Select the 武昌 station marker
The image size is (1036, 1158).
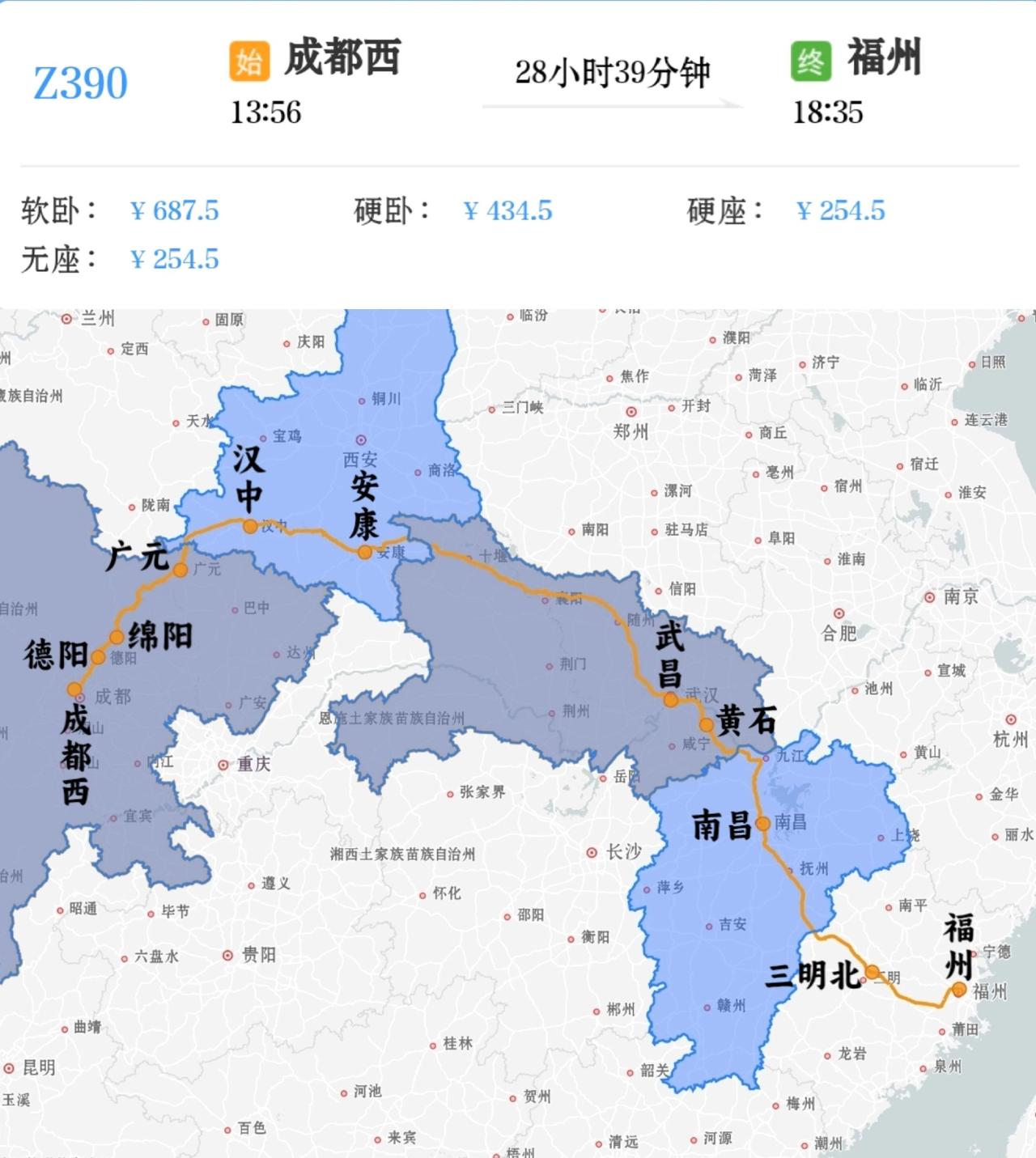(669, 698)
